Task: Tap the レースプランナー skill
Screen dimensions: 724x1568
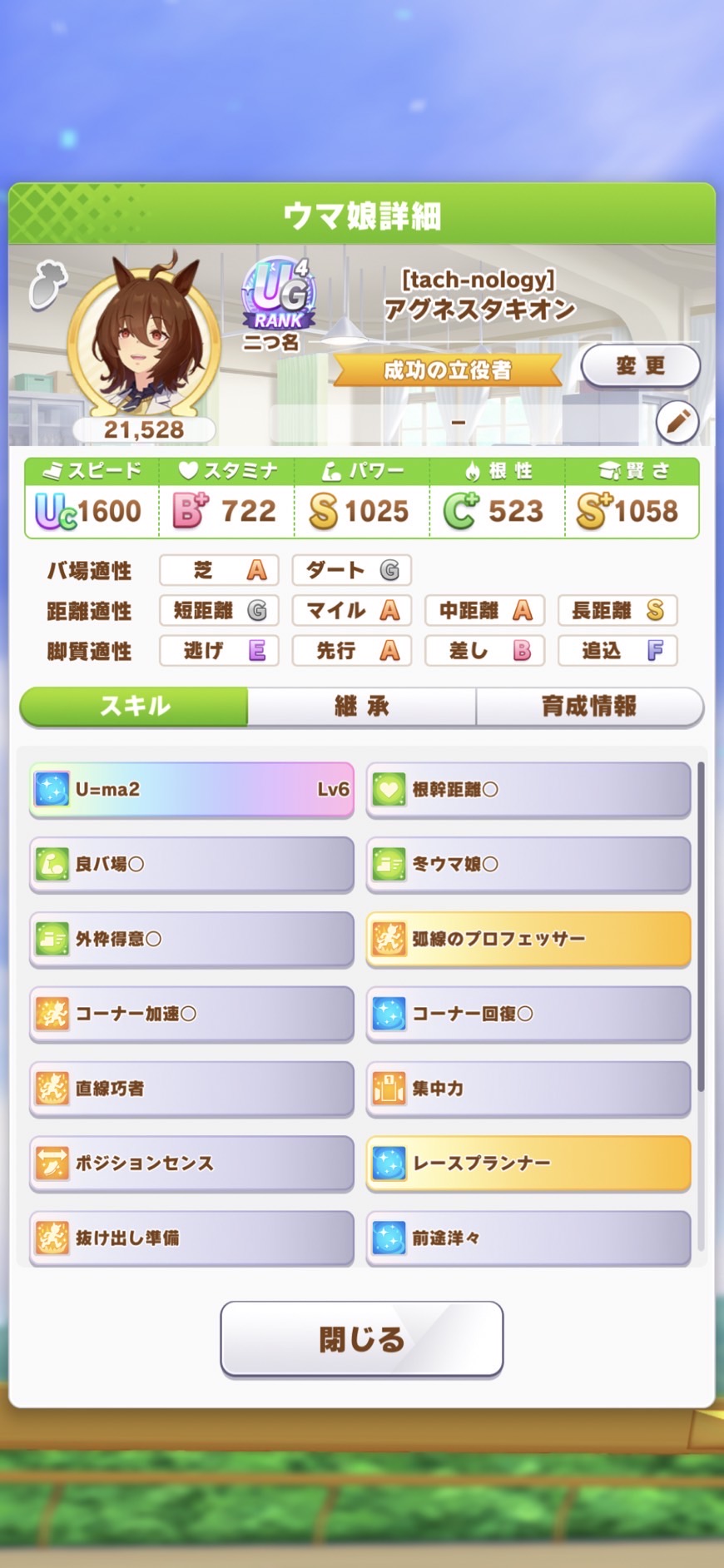Action: [528, 1163]
